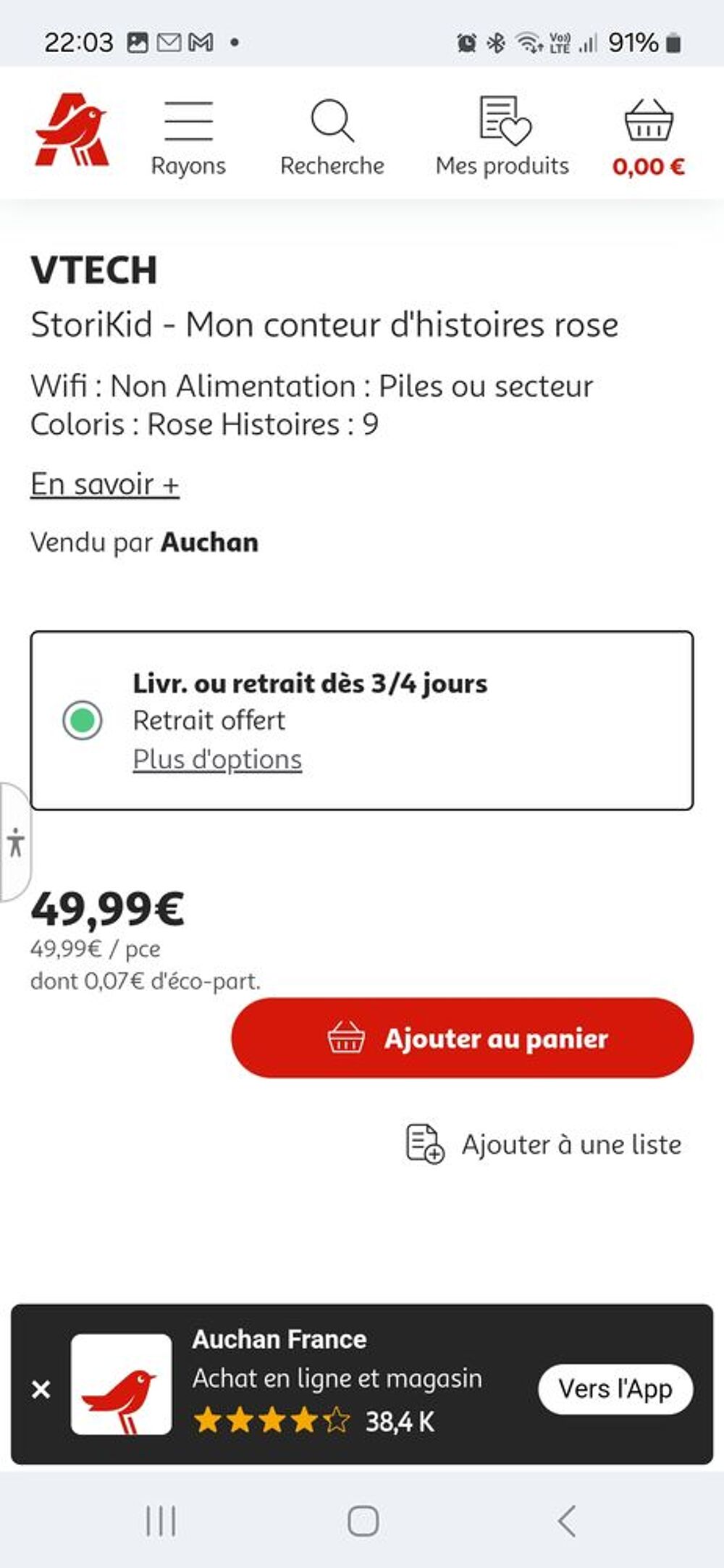724x1568 pixels.
Task: Dismiss the Auchan France app banner
Action: 41,1389
